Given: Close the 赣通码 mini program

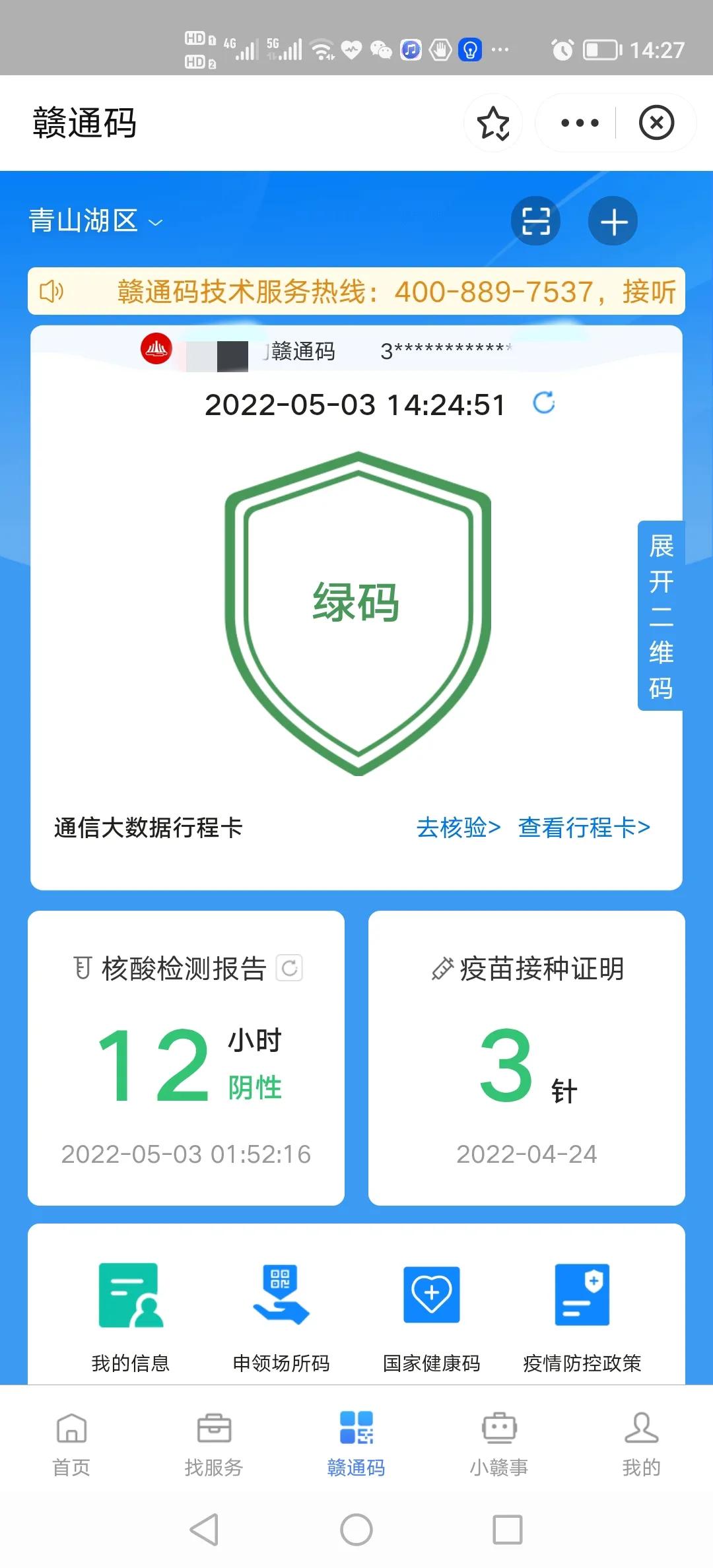Looking at the screenshot, I should pos(656,123).
